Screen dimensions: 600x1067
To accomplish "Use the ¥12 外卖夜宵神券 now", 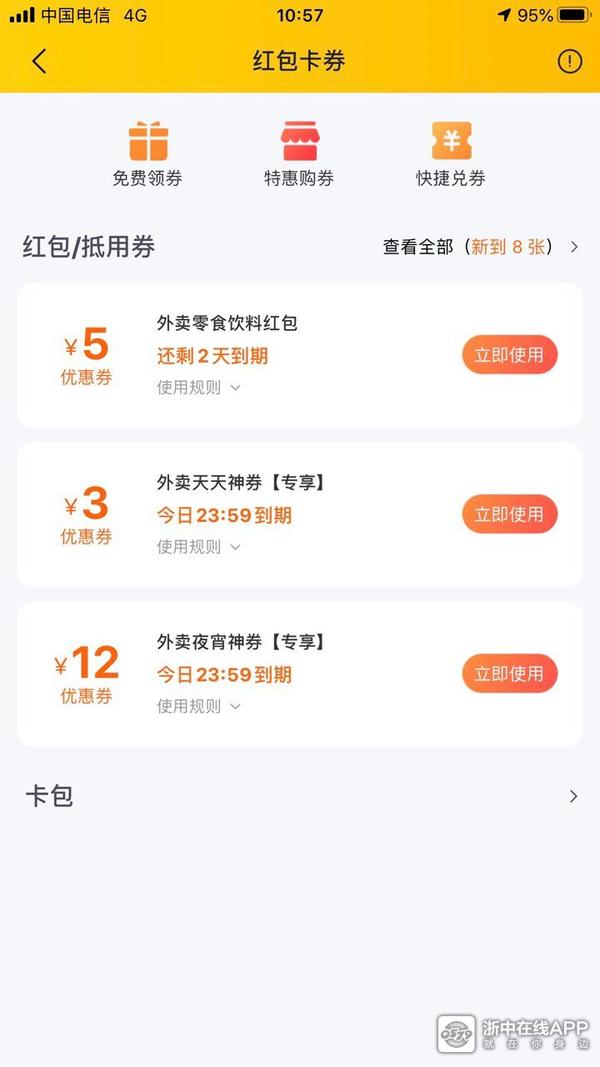I will tap(509, 674).
